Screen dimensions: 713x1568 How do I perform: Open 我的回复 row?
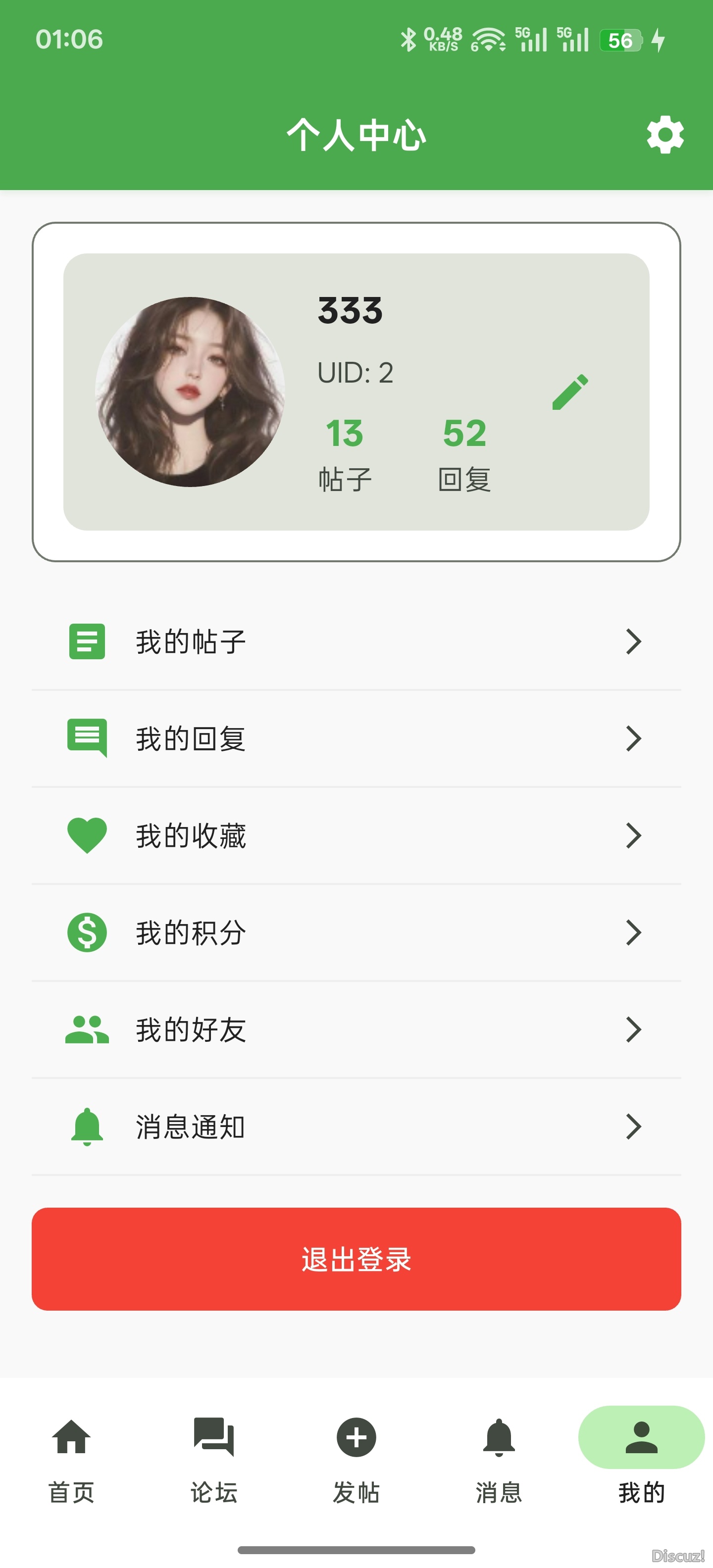click(x=356, y=738)
